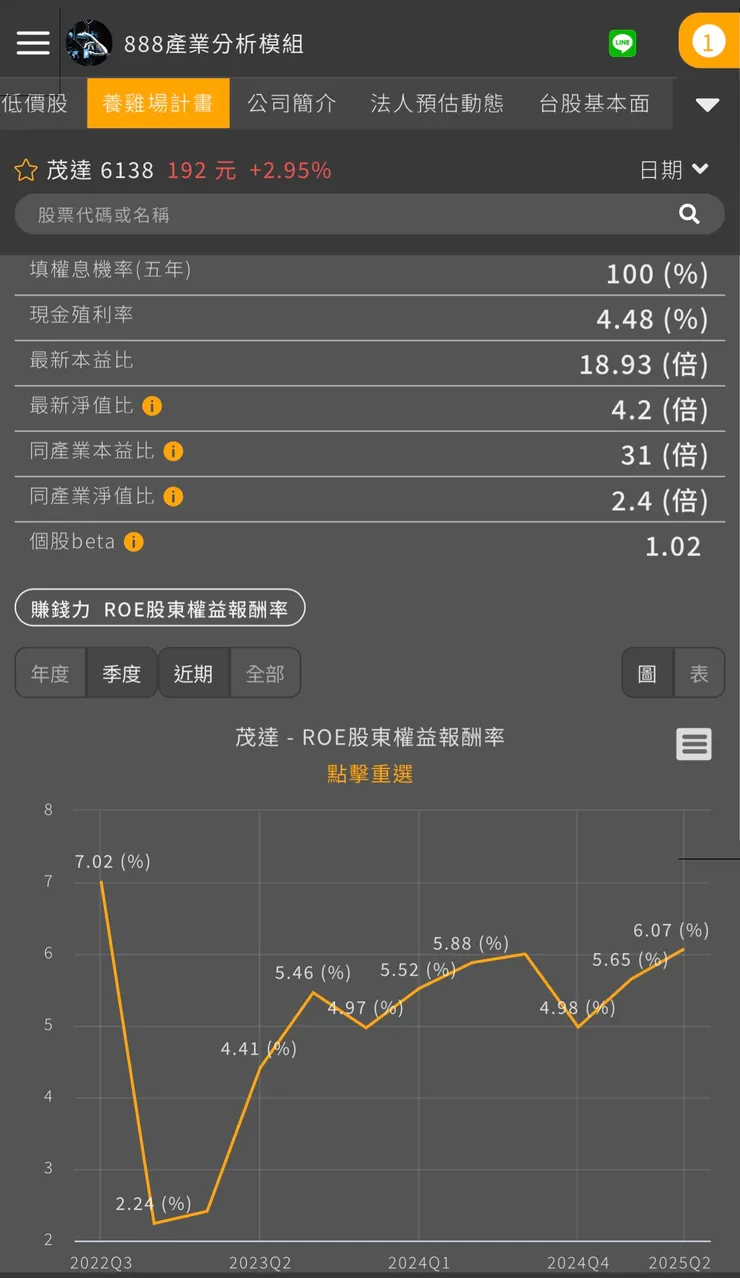
Task: Select the 年度 period option
Action: pos(49,673)
